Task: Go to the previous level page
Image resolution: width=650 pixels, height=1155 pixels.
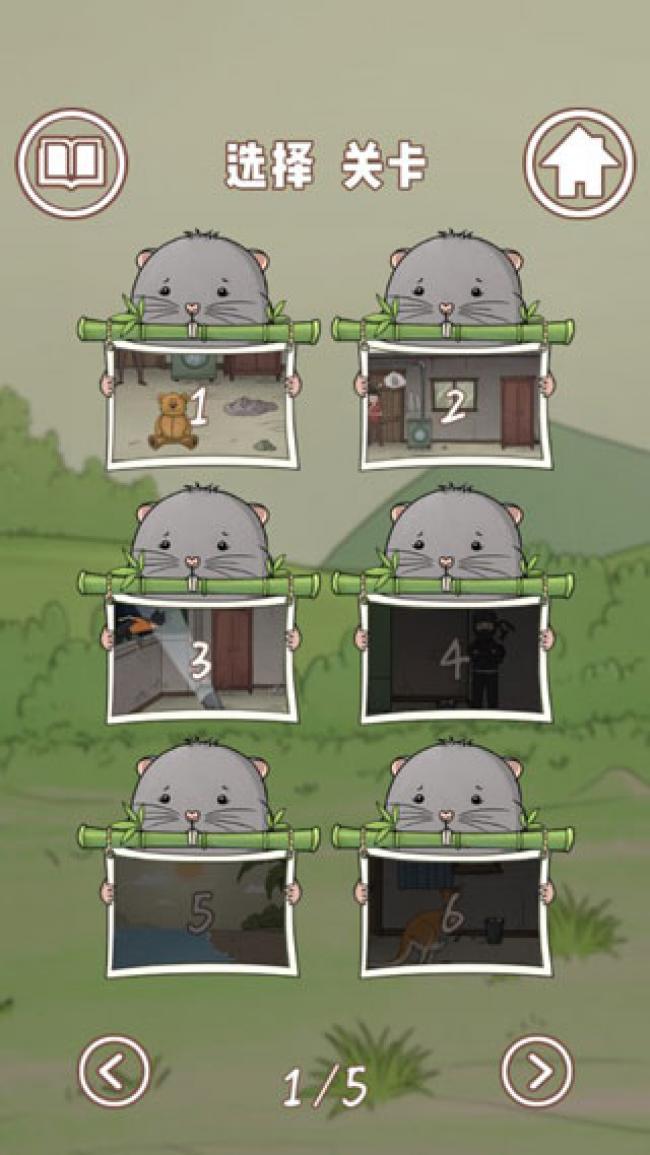Action: tap(114, 1071)
